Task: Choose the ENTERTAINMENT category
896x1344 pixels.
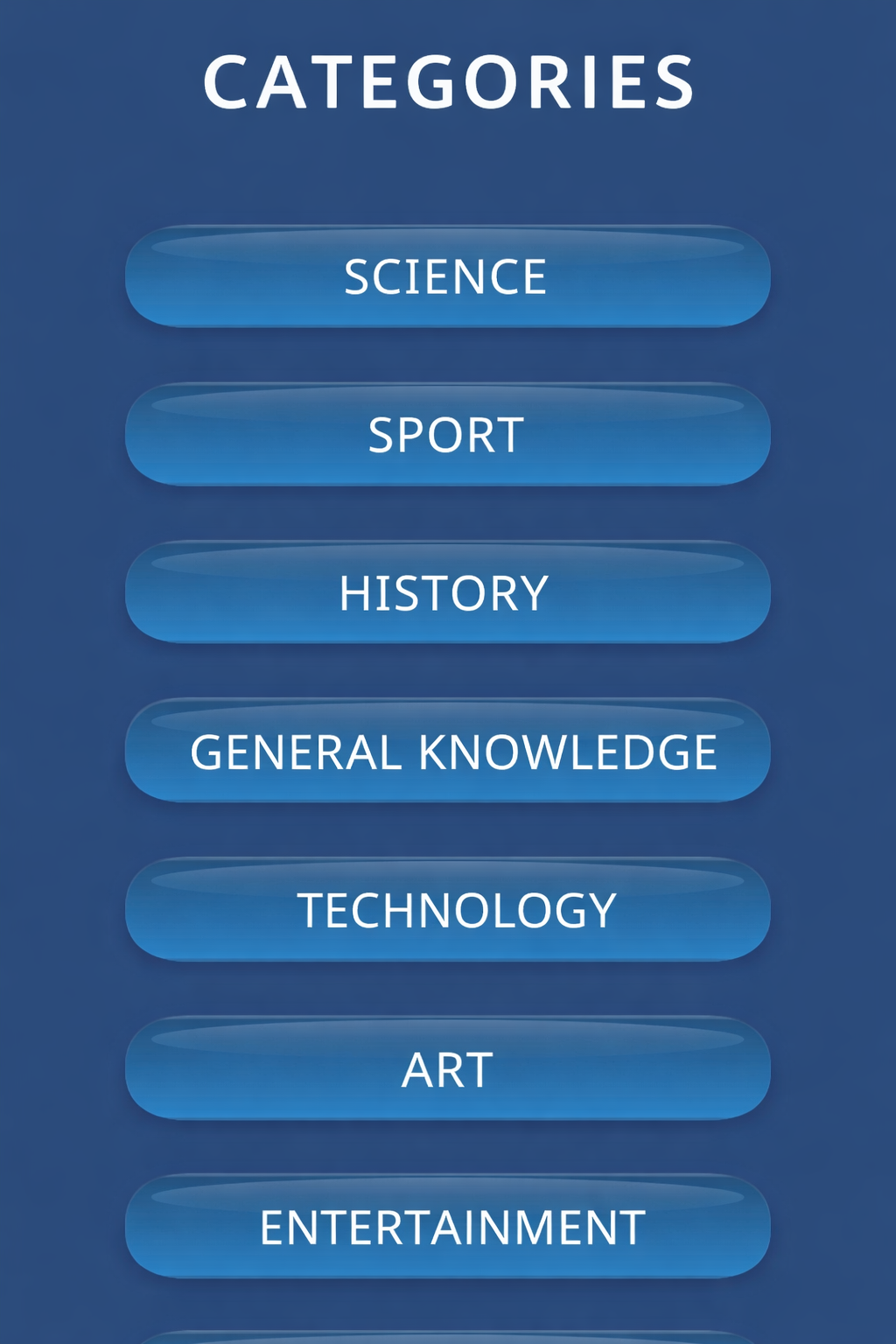Action: pos(446,1225)
